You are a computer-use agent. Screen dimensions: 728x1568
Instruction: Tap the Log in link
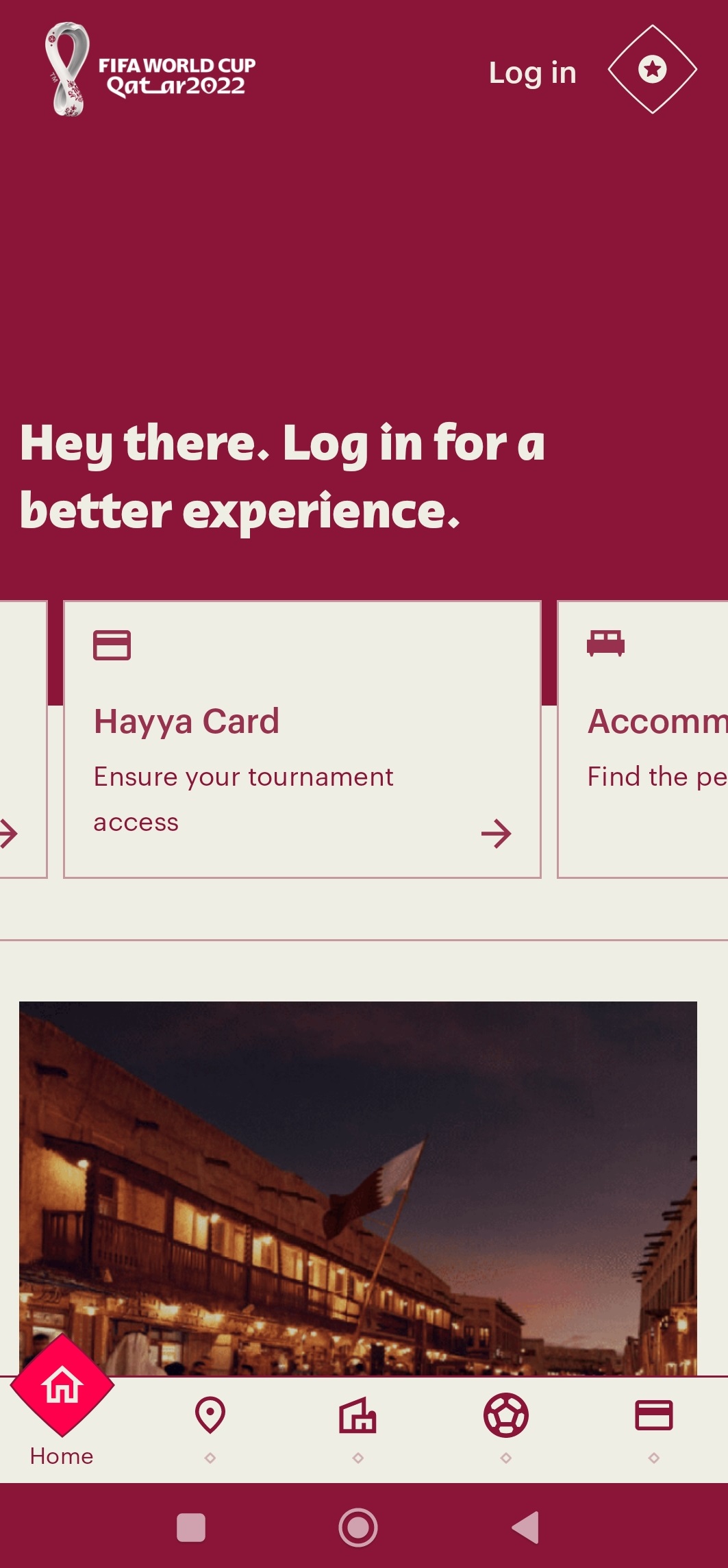532,73
